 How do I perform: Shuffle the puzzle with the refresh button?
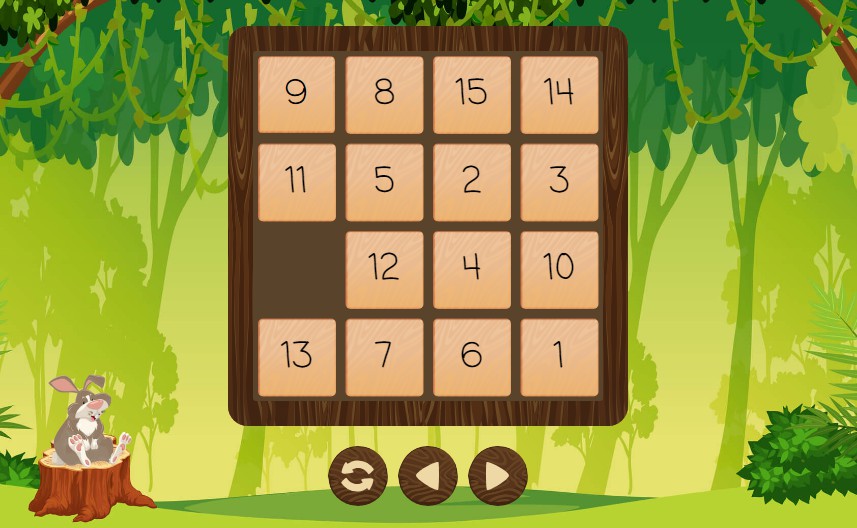[x=357, y=476]
